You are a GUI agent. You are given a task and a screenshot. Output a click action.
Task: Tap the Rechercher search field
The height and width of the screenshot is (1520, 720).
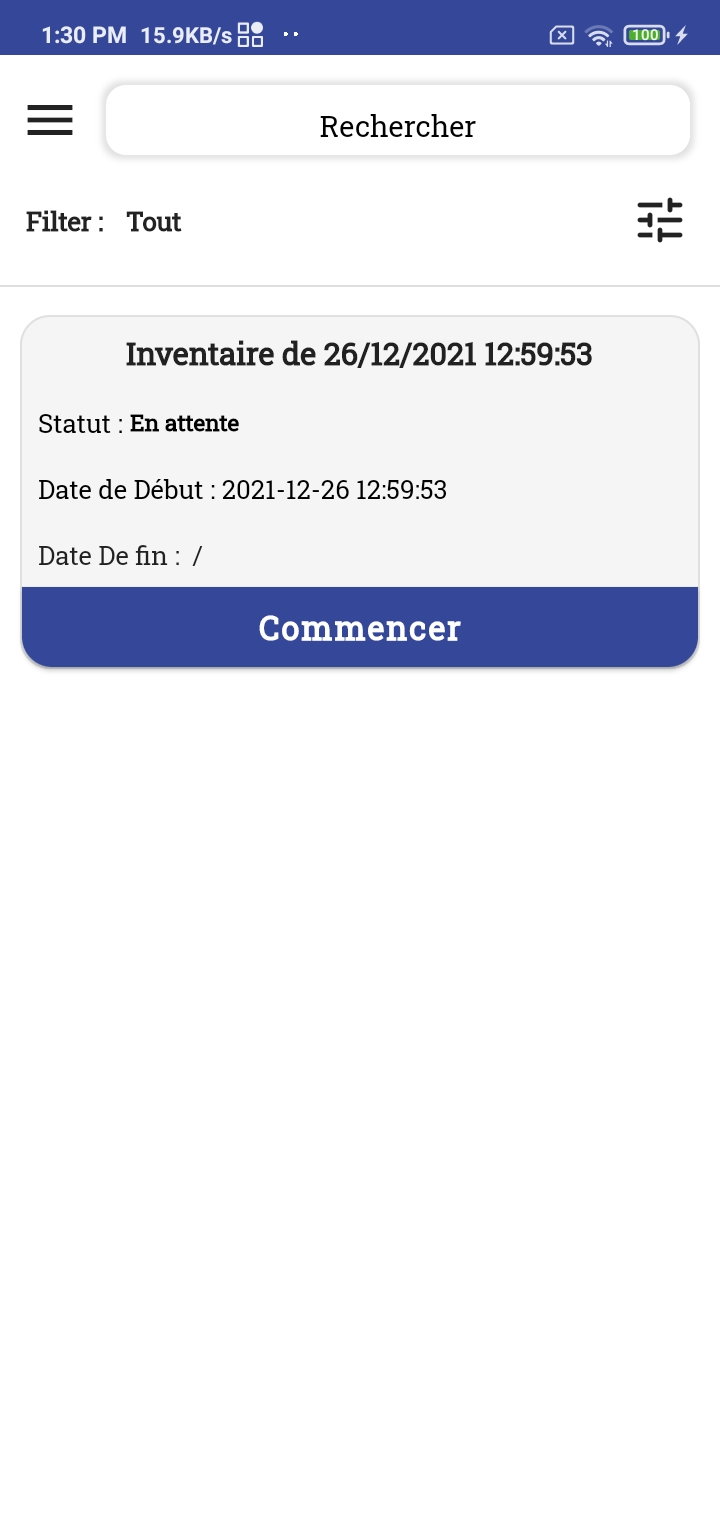point(398,126)
